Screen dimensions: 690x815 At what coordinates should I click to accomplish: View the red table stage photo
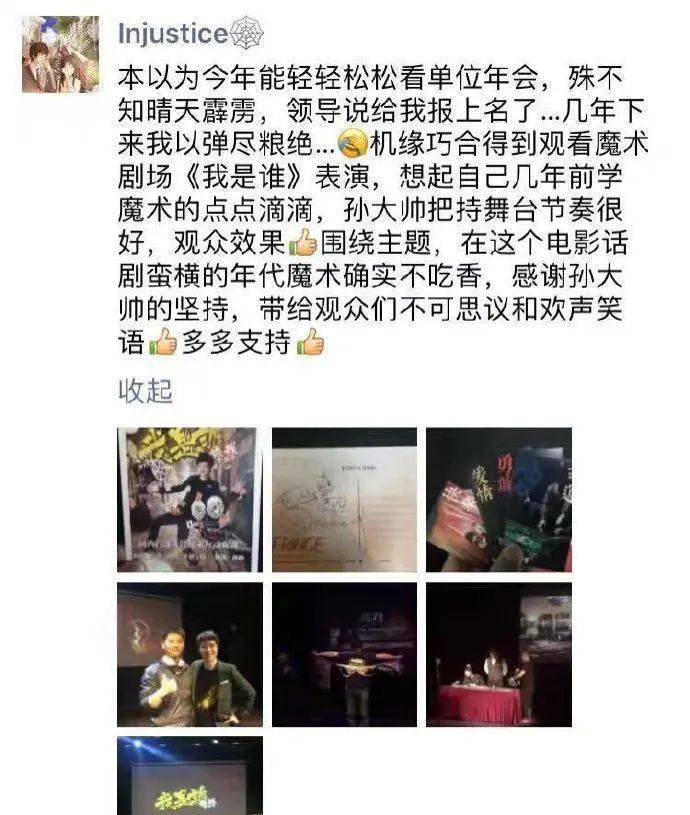click(x=499, y=654)
